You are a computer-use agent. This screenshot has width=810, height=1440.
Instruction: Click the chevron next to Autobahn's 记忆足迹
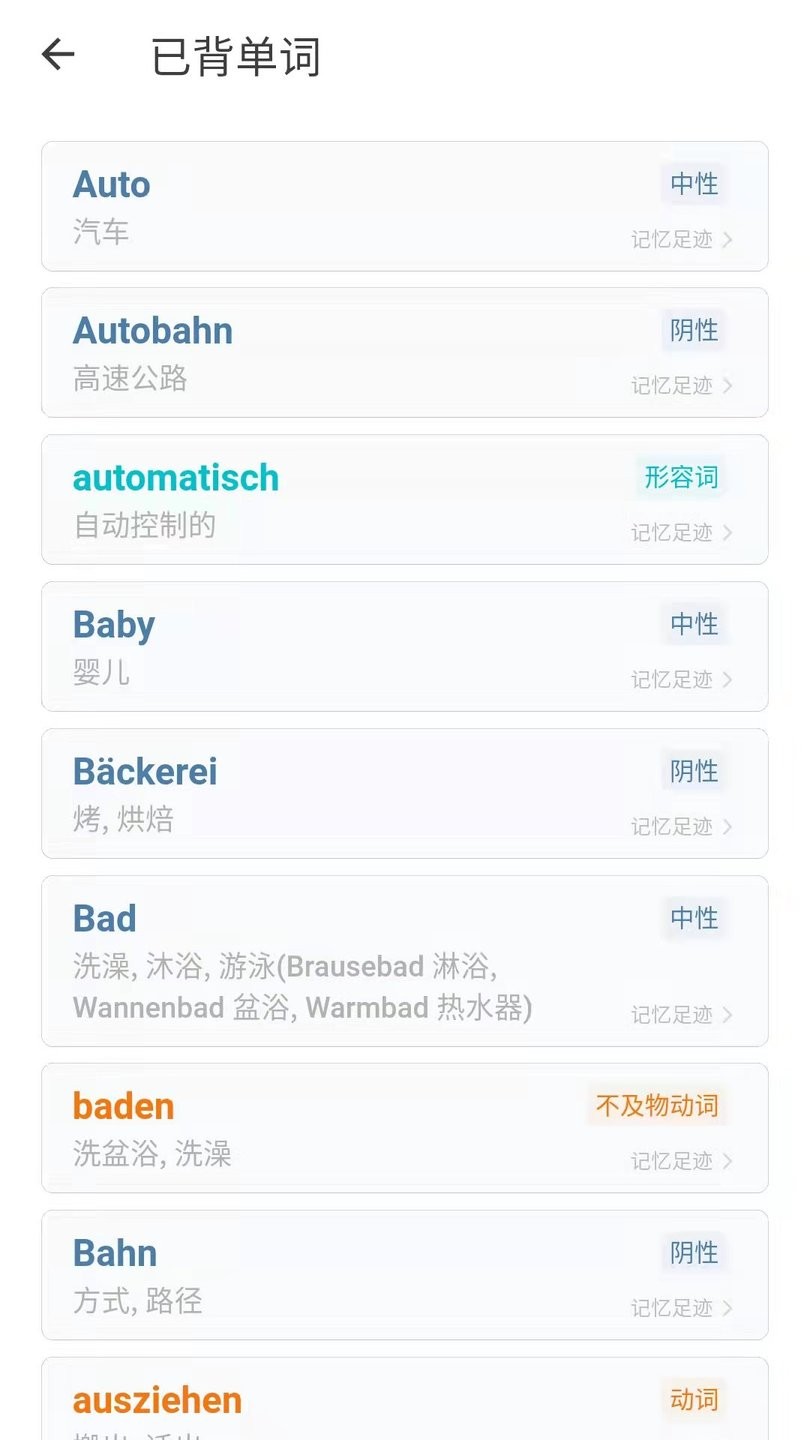729,386
